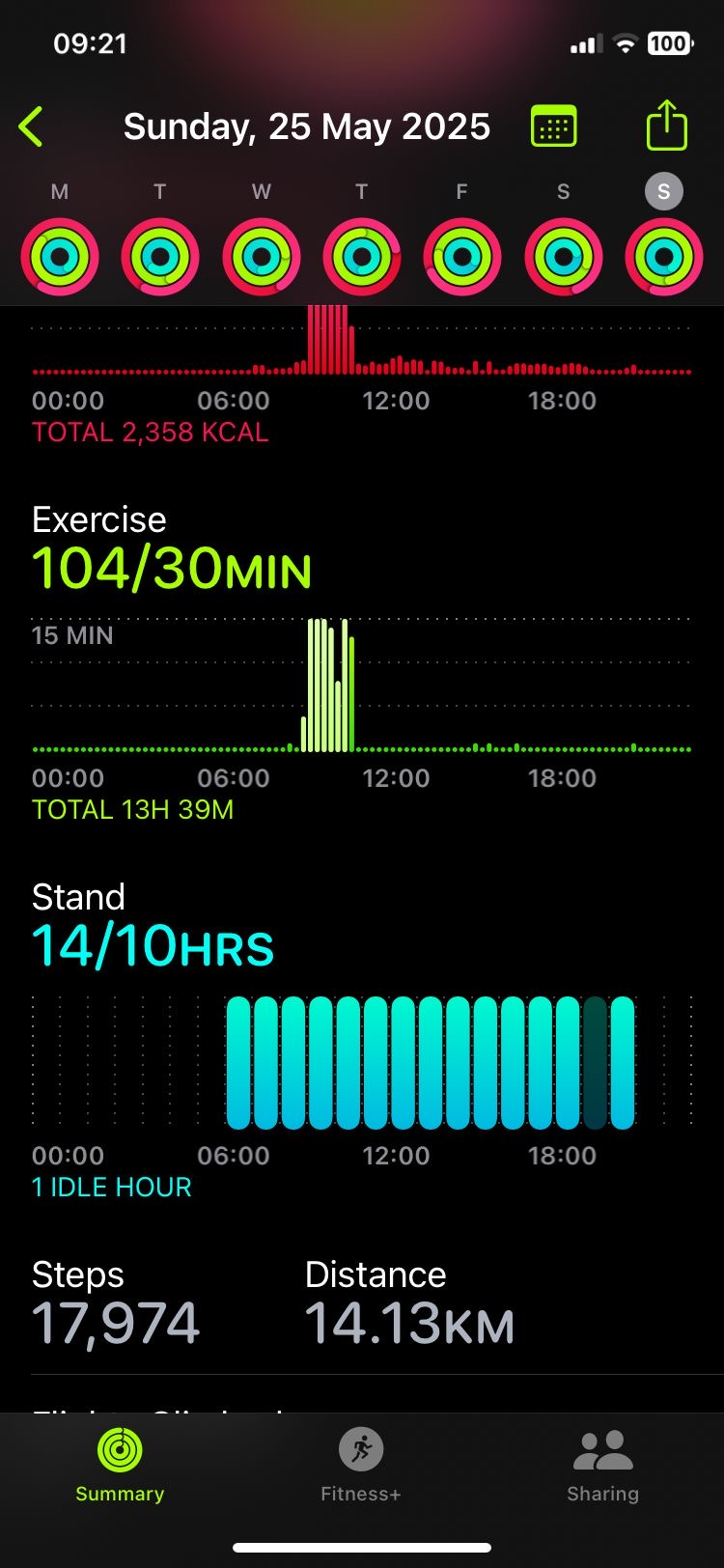Select Saturday's activity rings
This screenshot has width=724, height=1568.
(564, 257)
